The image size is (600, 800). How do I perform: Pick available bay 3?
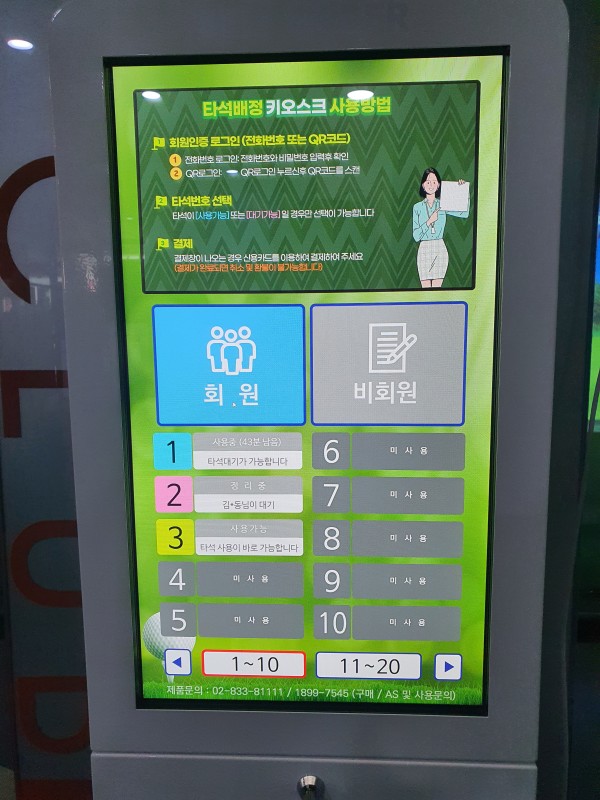pyautogui.click(x=228, y=538)
